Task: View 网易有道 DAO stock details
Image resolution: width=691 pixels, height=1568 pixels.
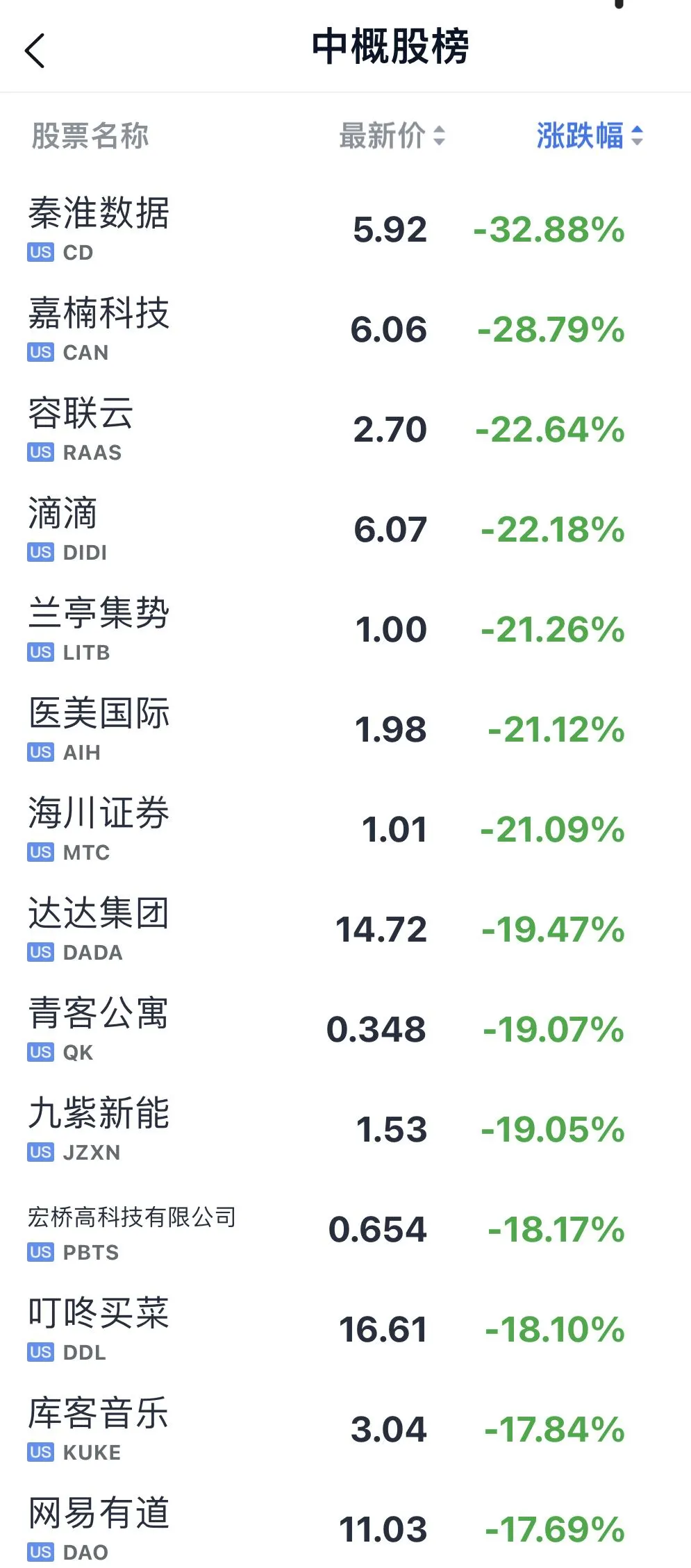Action: (x=345, y=1530)
